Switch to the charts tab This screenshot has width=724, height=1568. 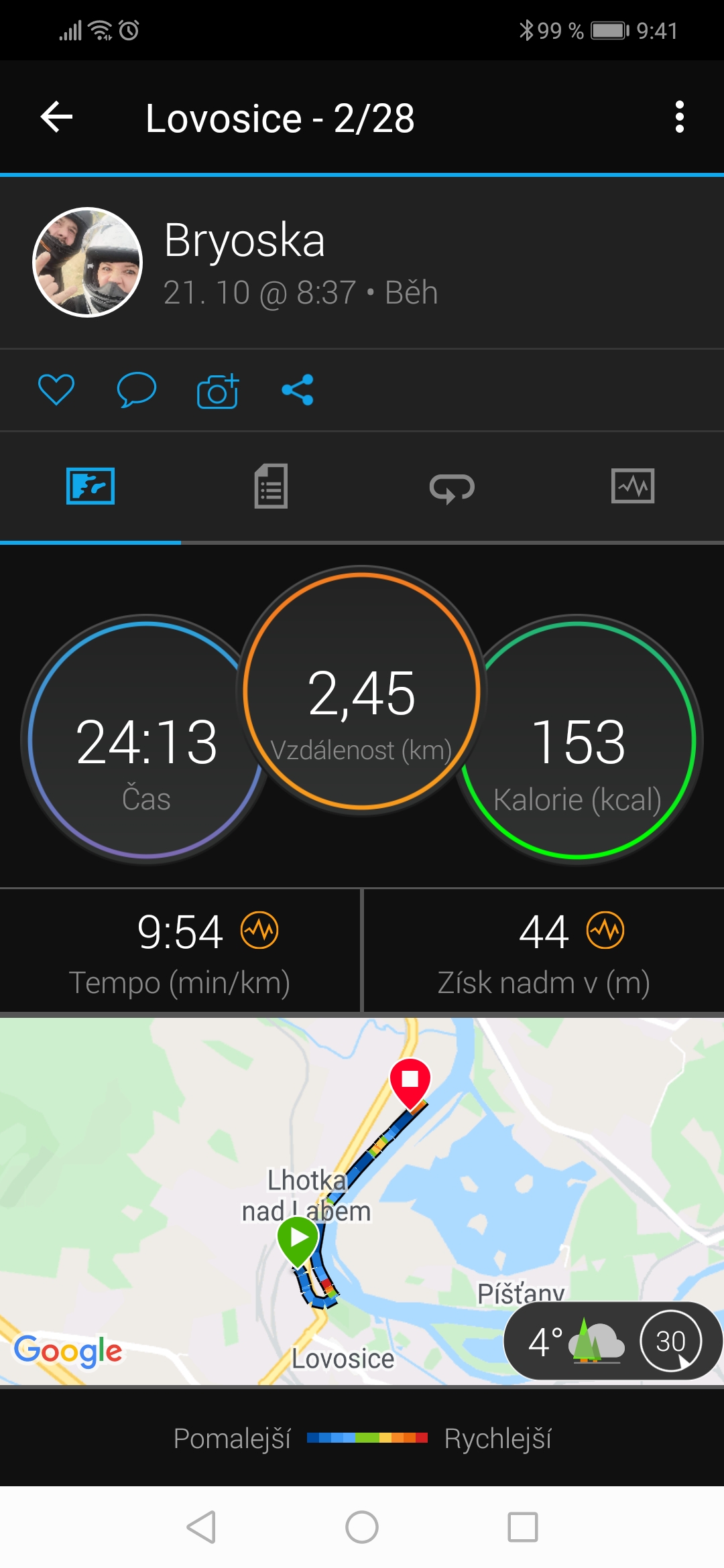point(633,486)
